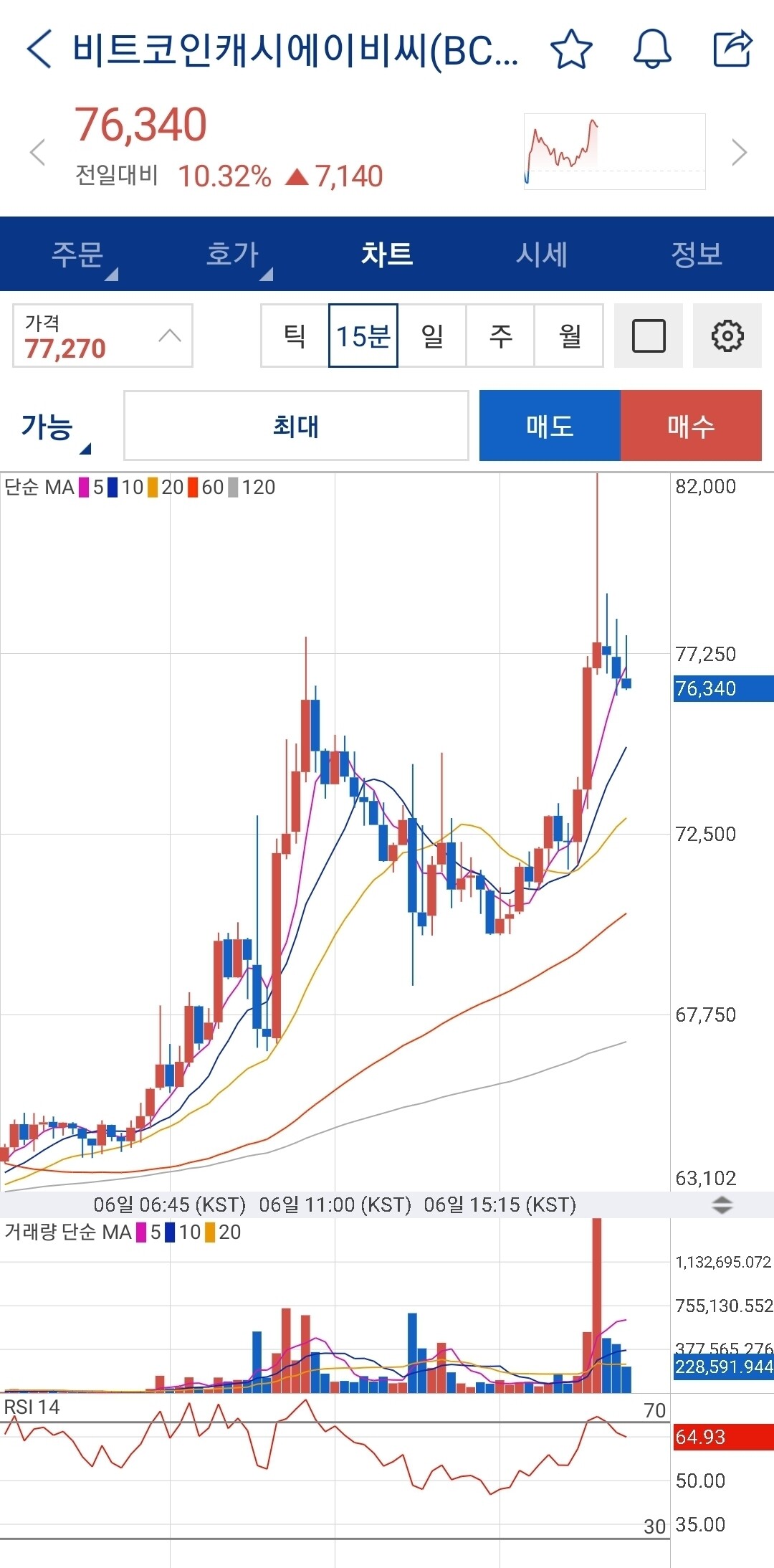Select the magenta MA 5 color swatch
774x1568 pixels.
pyautogui.click(x=82, y=487)
